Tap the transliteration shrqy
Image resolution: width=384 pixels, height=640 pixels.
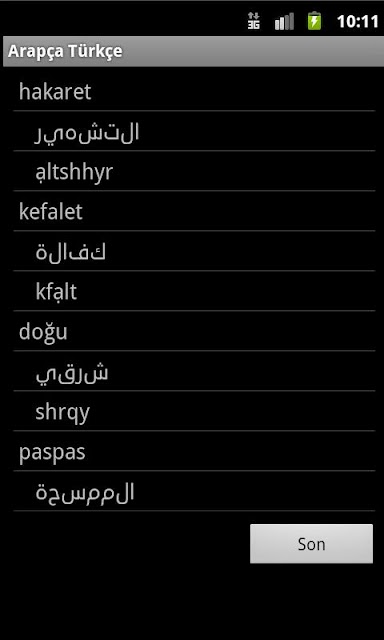point(62,413)
